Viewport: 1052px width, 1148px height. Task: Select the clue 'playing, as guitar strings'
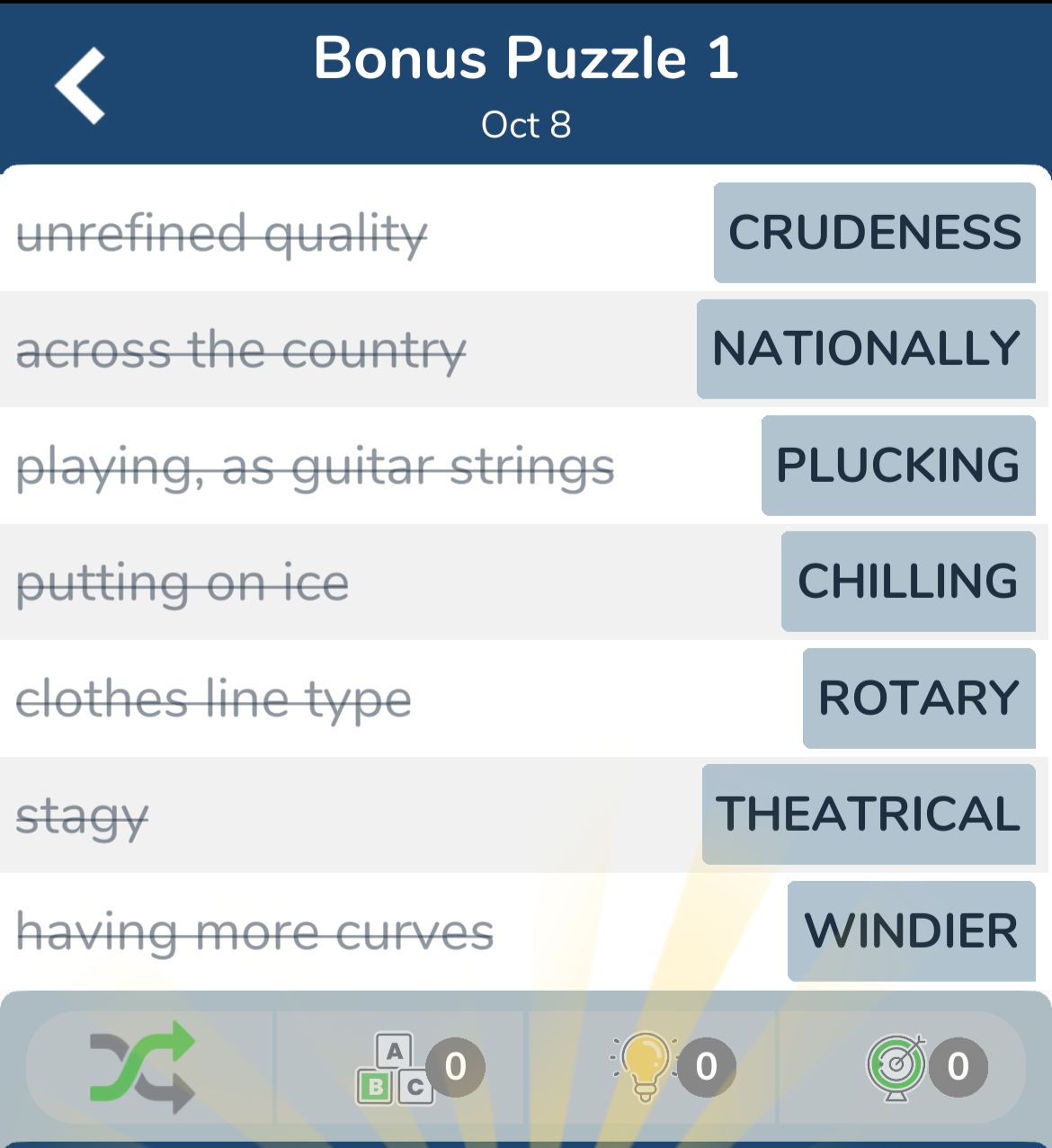[316, 465]
